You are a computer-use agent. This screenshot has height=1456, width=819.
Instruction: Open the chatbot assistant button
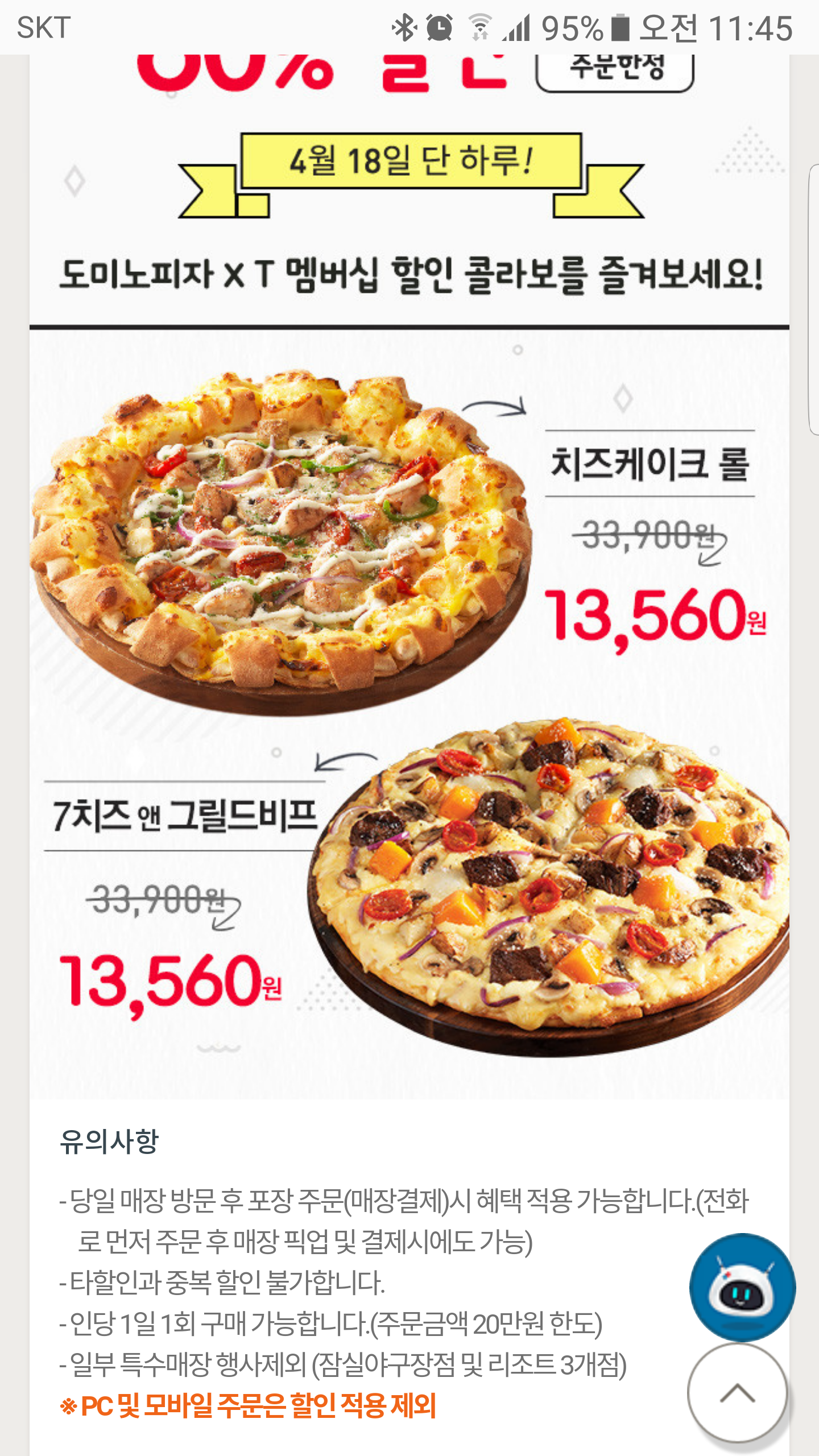pyautogui.click(x=742, y=1287)
